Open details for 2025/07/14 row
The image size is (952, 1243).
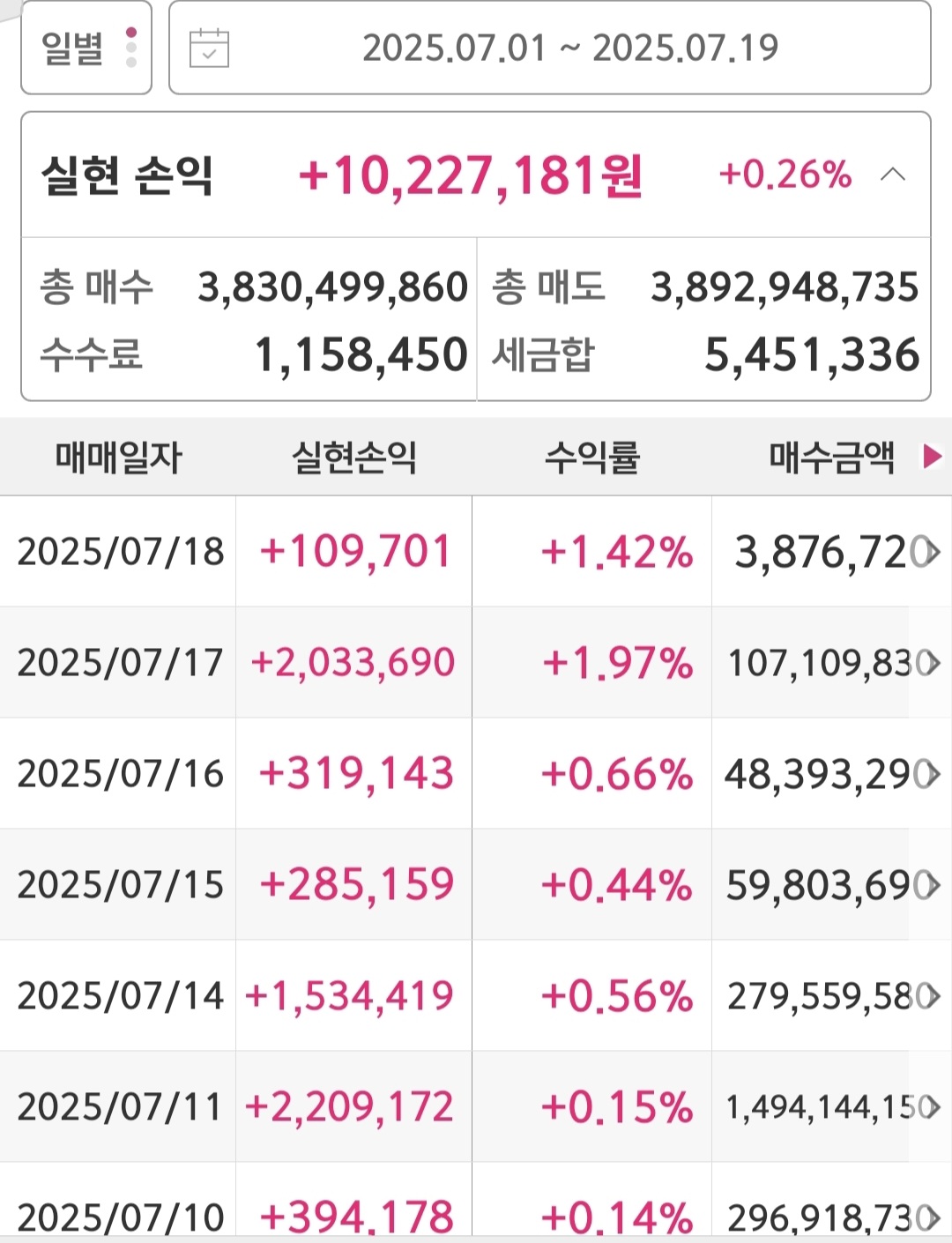pyautogui.click(x=932, y=996)
